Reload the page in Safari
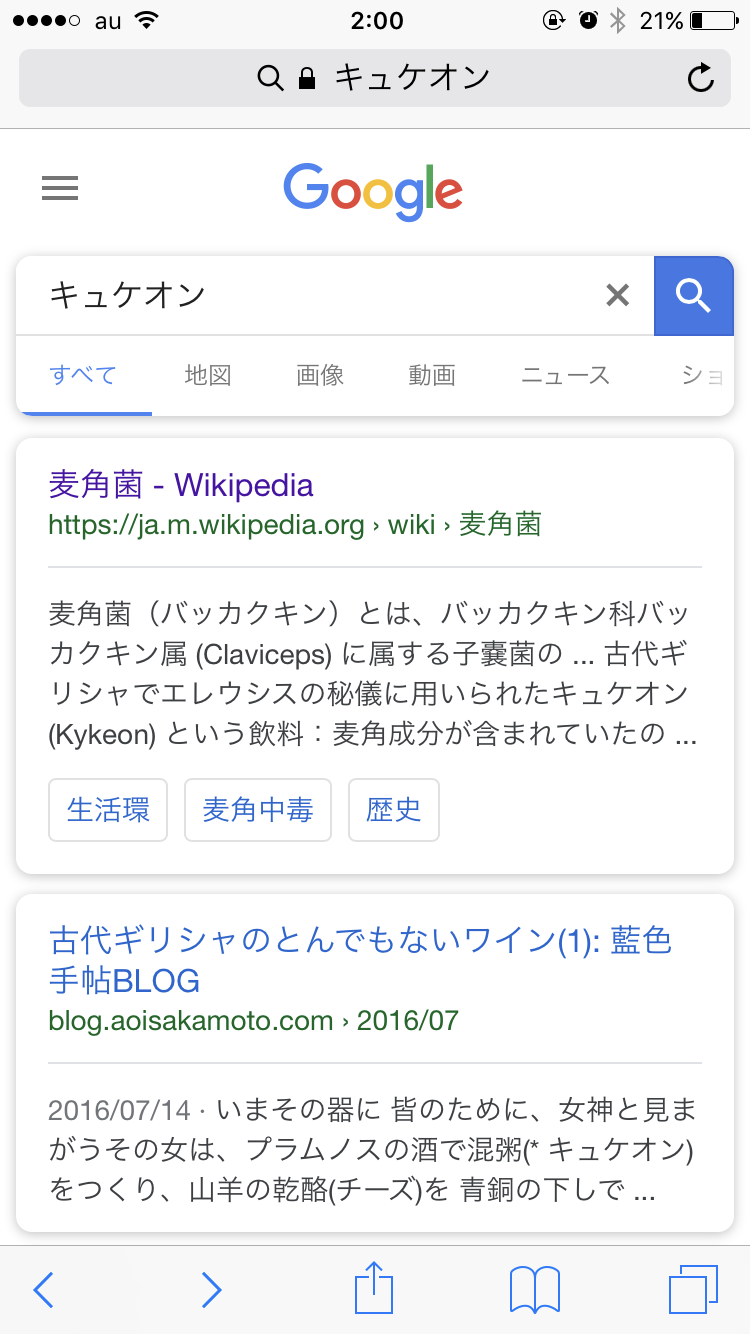The image size is (750, 1334). 701,78
